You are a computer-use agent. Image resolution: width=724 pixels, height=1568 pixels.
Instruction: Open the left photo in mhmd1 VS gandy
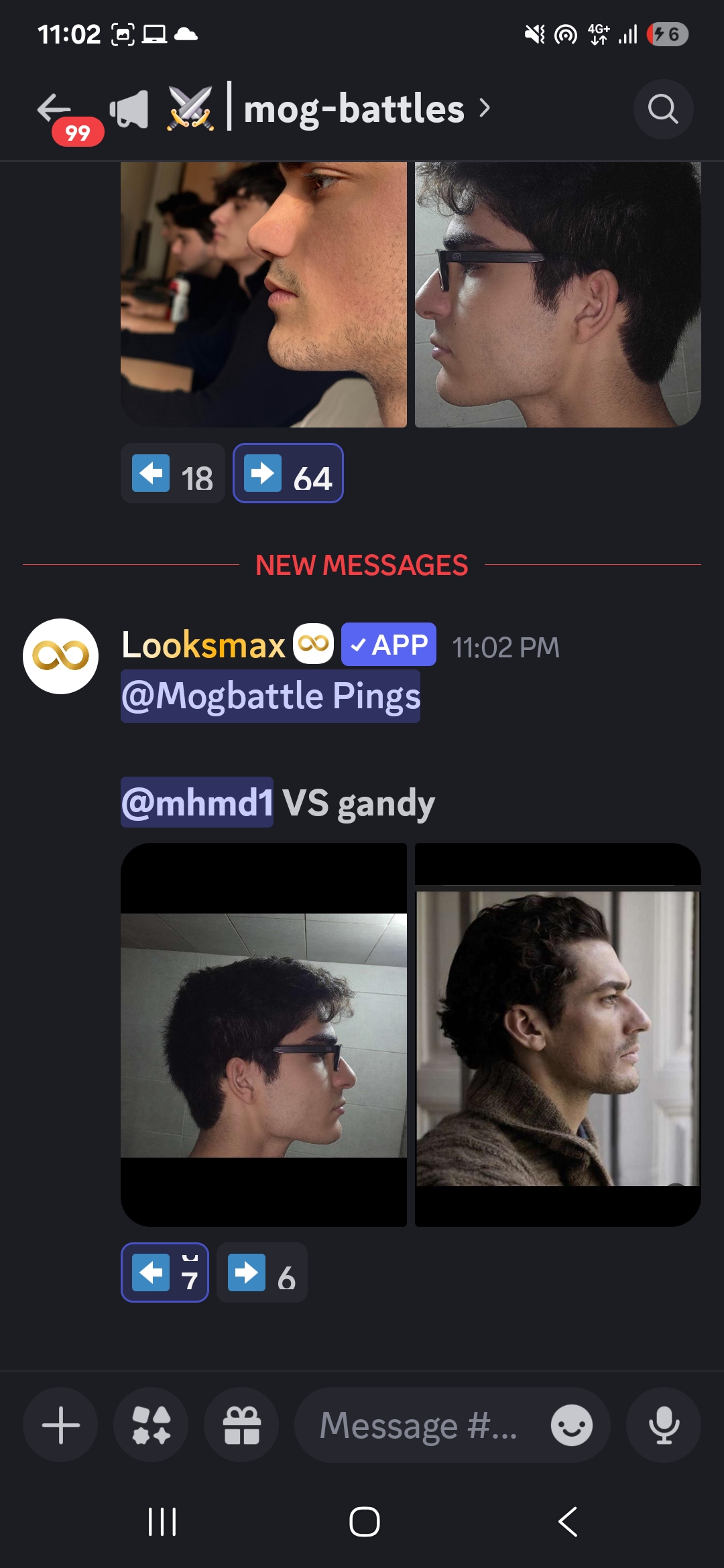(263, 1035)
